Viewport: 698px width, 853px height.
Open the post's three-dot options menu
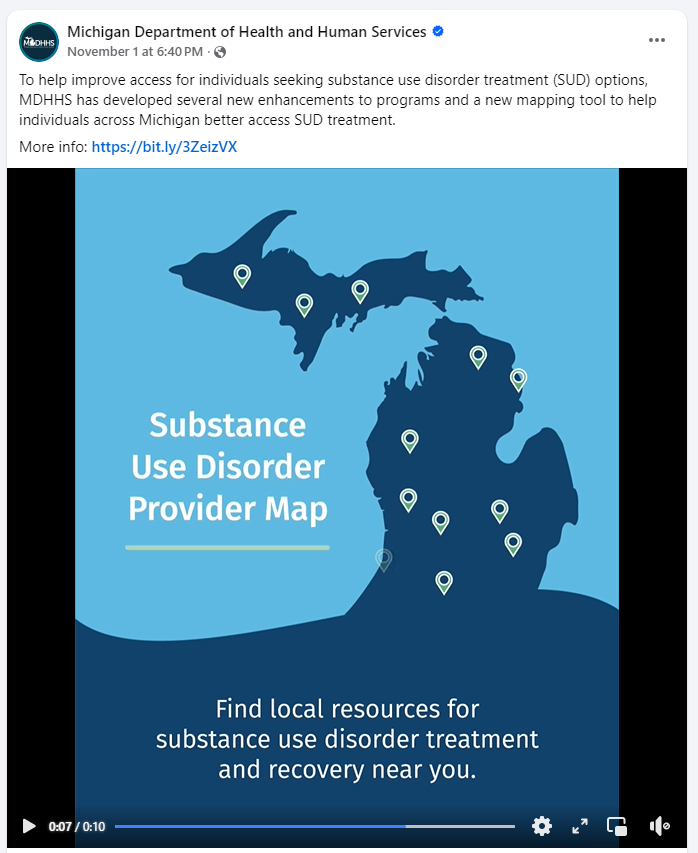pos(656,40)
